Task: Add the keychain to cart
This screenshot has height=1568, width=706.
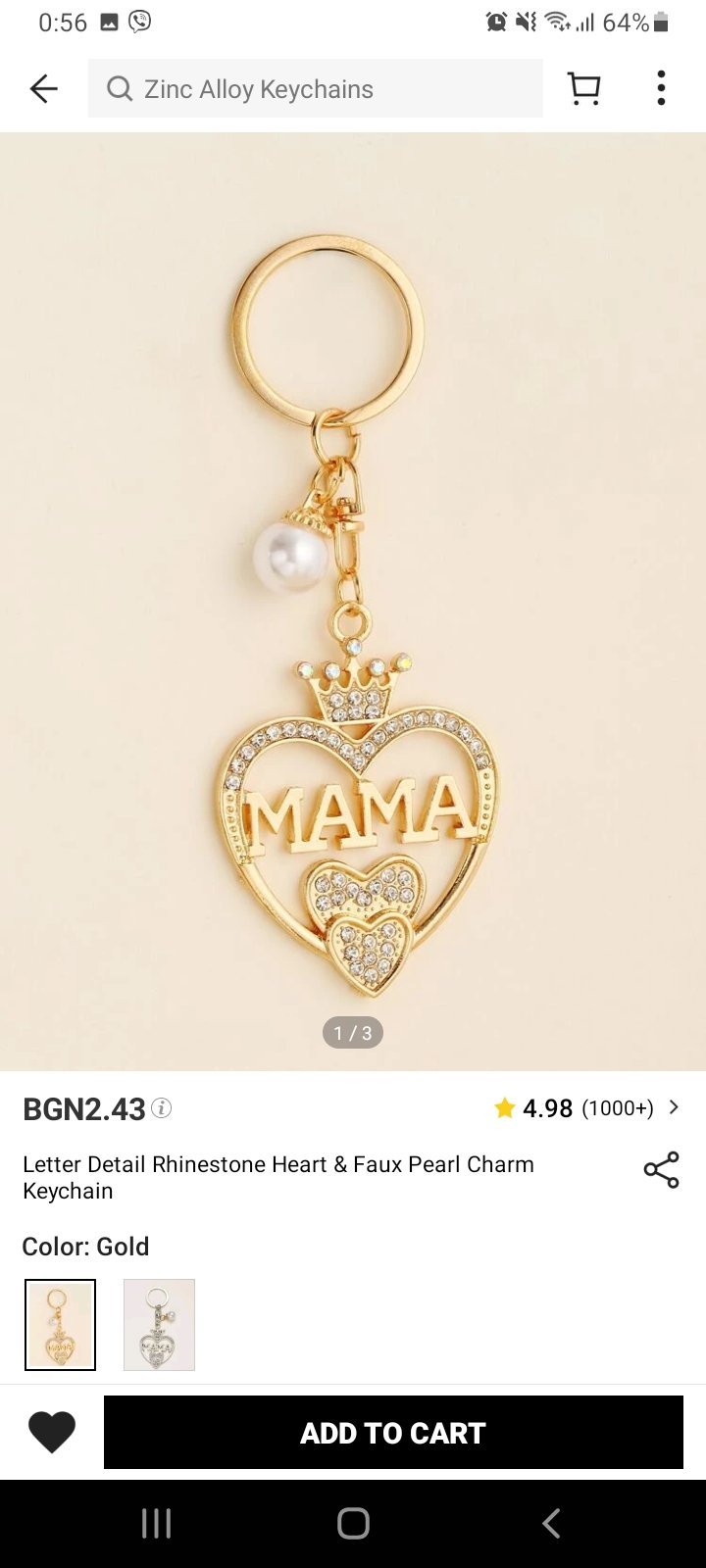Action: pyautogui.click(x=393, y=1433)
